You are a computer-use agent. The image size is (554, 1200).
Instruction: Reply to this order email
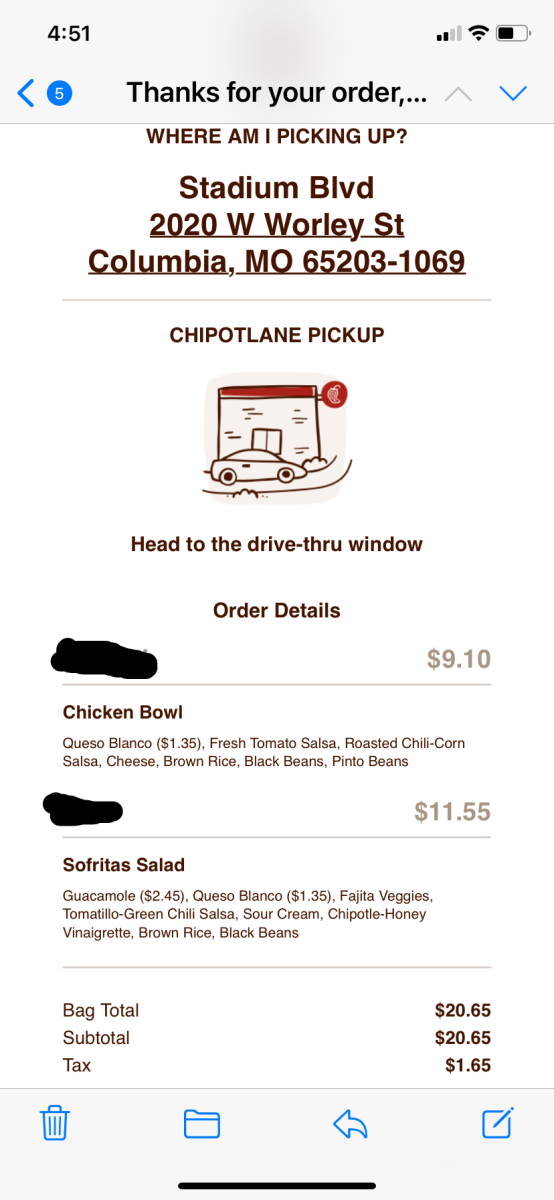click(350, 1124)
